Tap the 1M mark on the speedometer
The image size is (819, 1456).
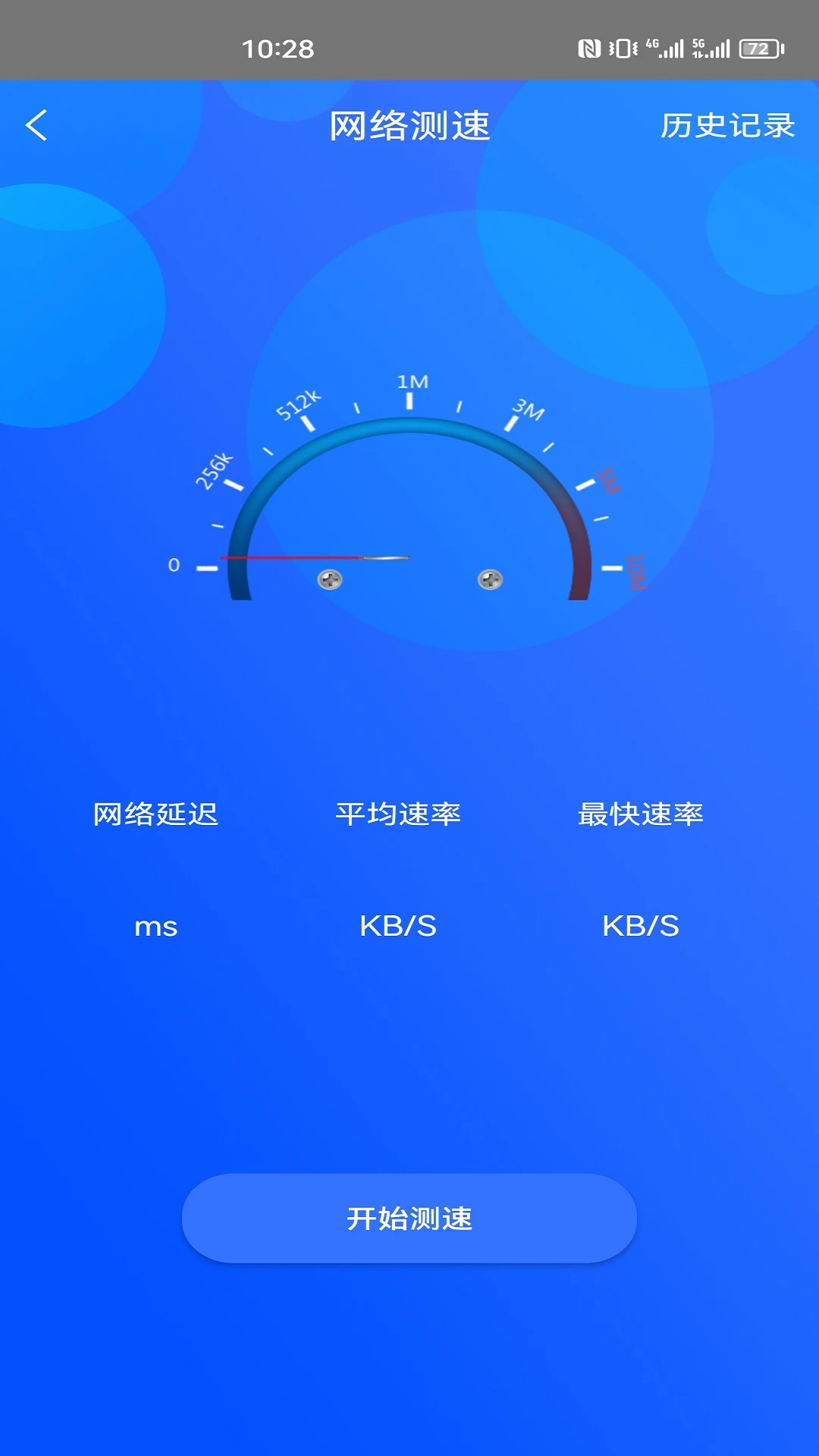(x=412, y=384)
